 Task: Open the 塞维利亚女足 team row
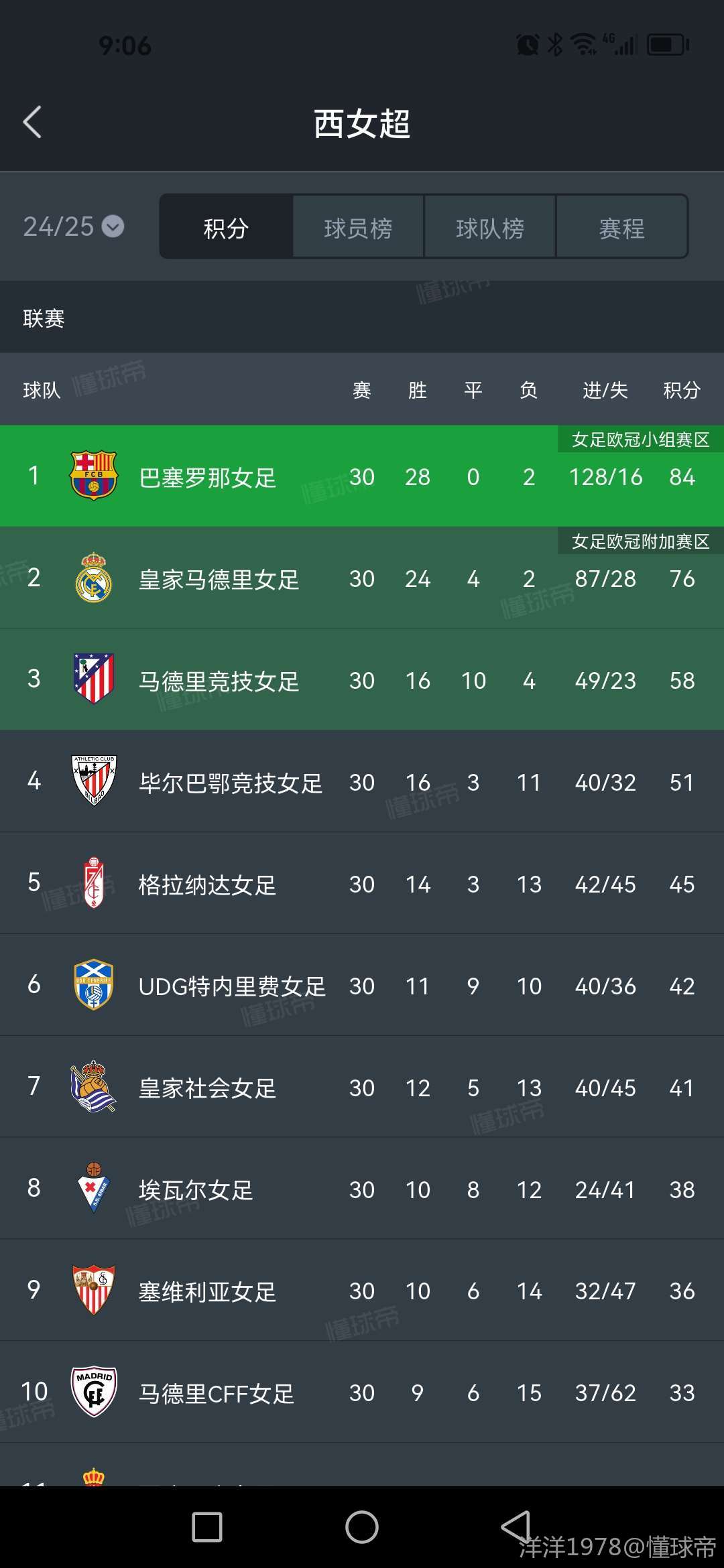[208, 1293]
